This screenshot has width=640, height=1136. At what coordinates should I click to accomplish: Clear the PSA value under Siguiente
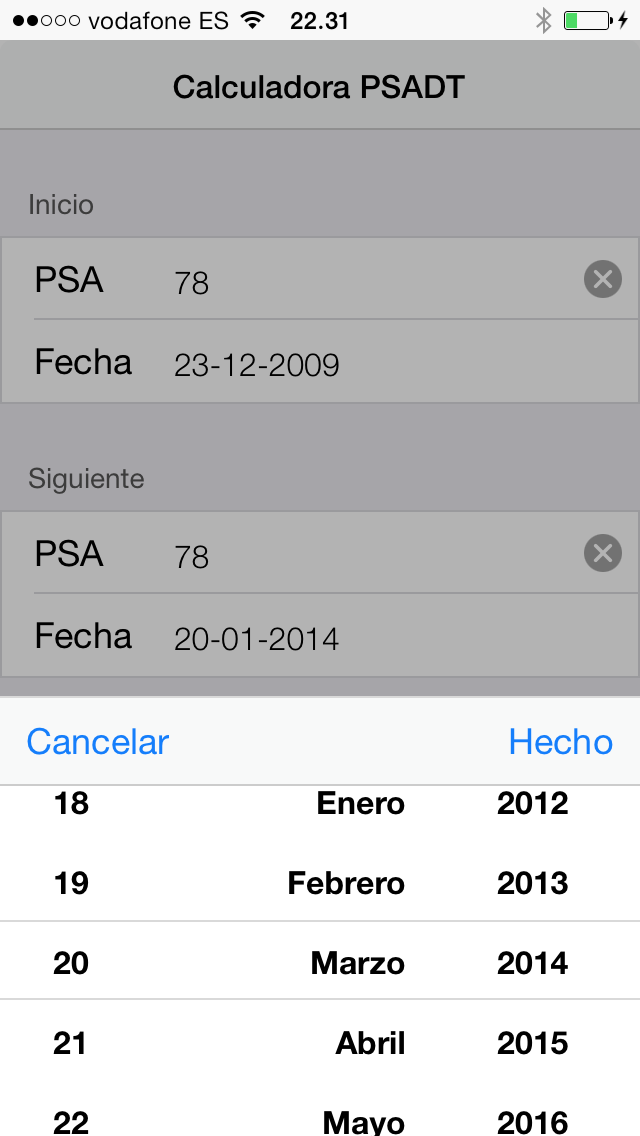(x=602, y=554)
